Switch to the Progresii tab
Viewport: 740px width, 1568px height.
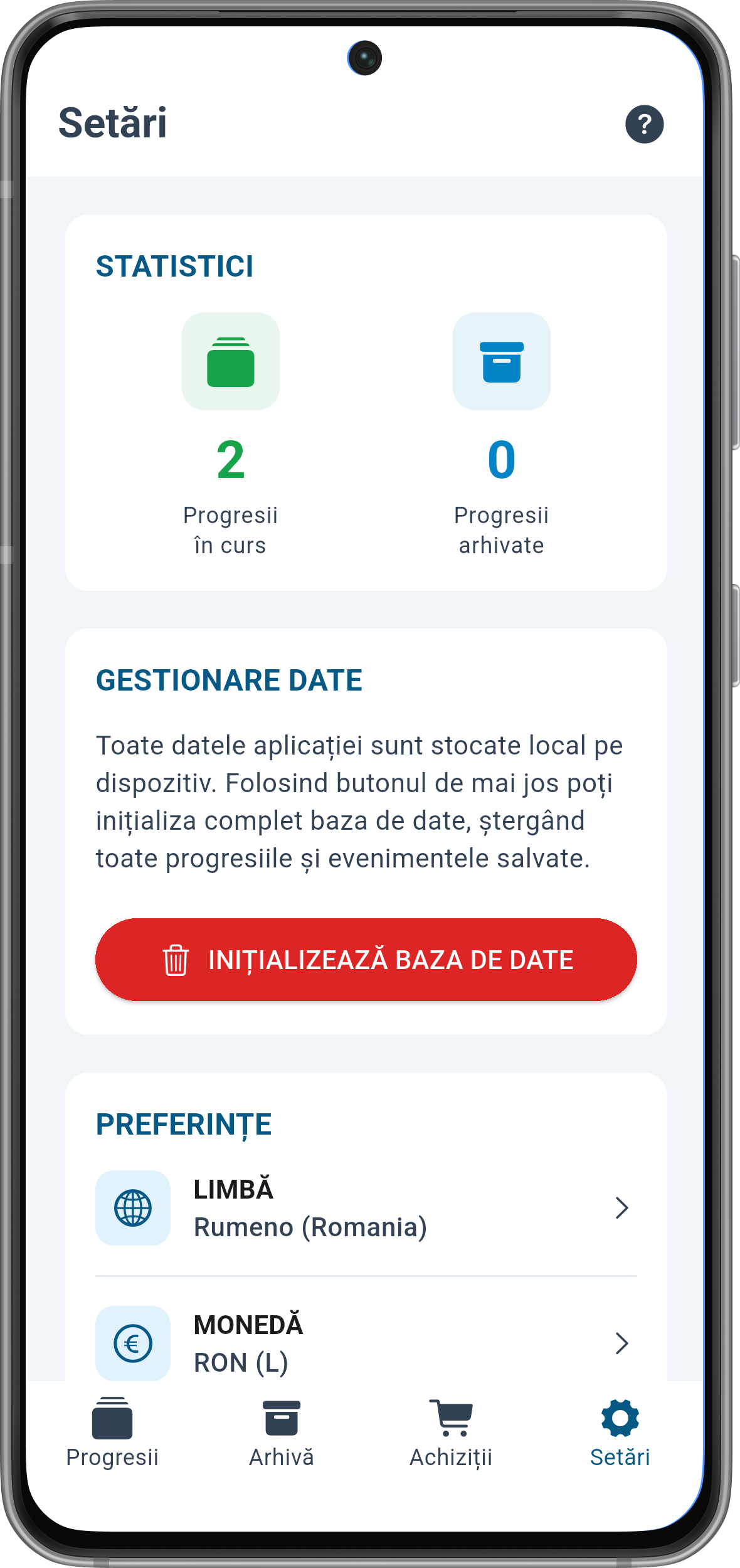pyautogui.click(x=112, y=1434)
